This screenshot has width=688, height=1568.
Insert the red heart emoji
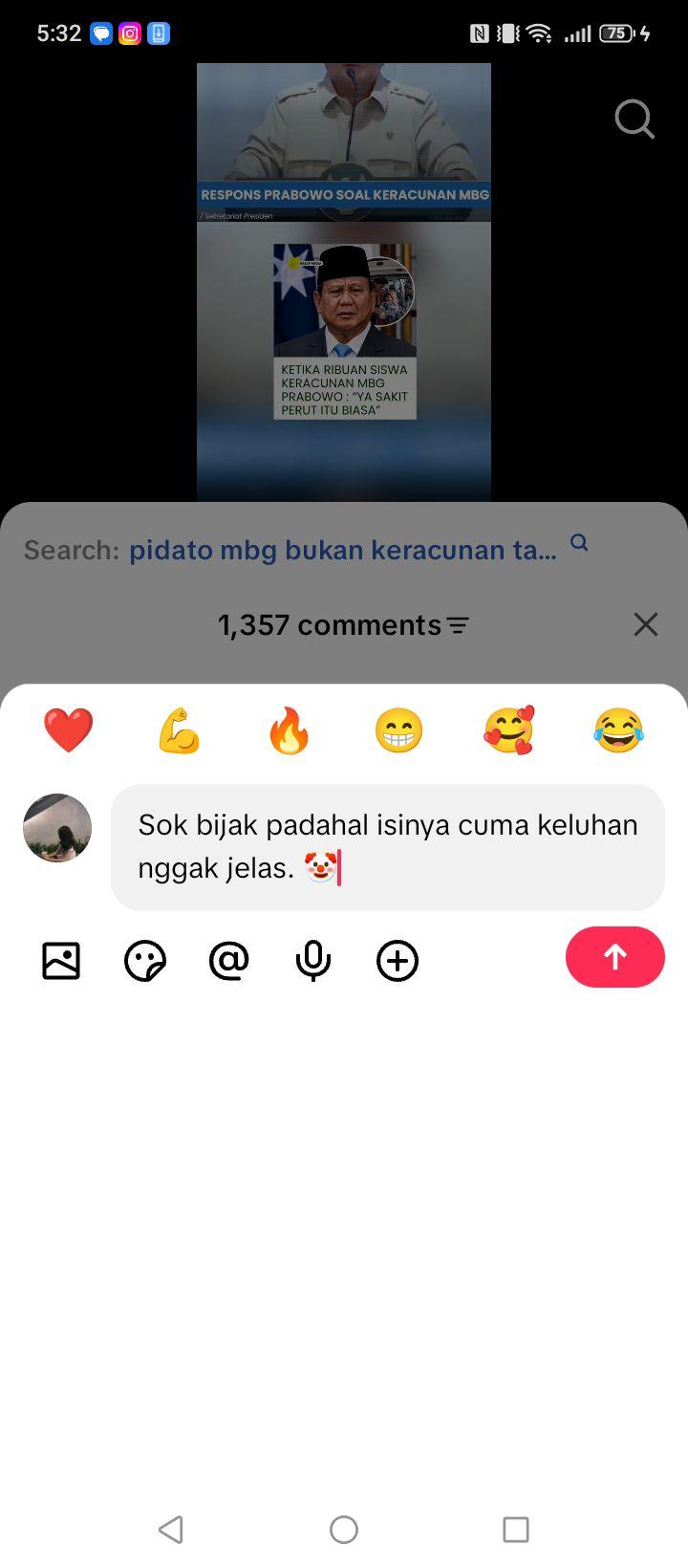point(69,730)
